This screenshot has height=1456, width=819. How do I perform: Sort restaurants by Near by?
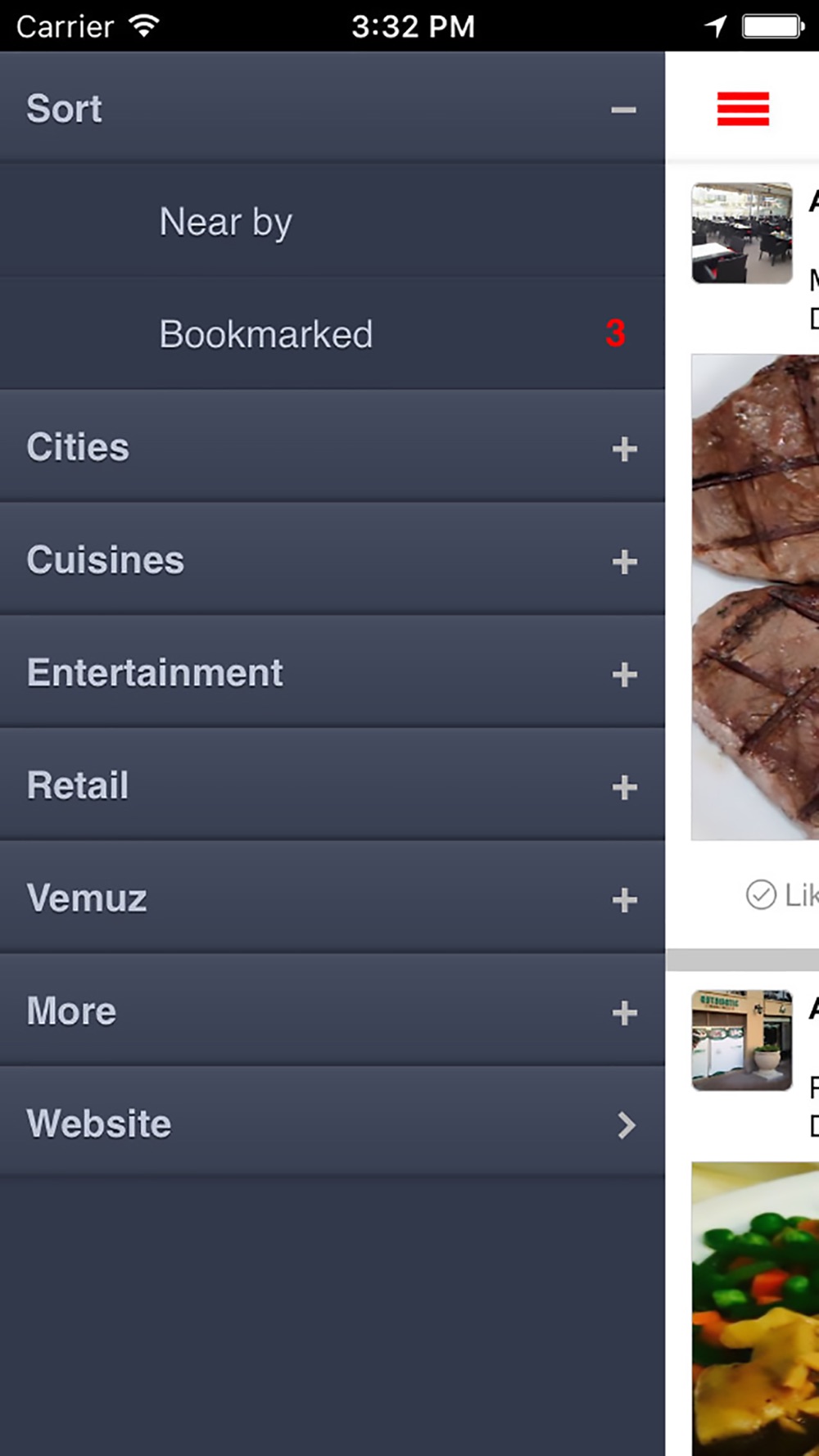(226, 222)
